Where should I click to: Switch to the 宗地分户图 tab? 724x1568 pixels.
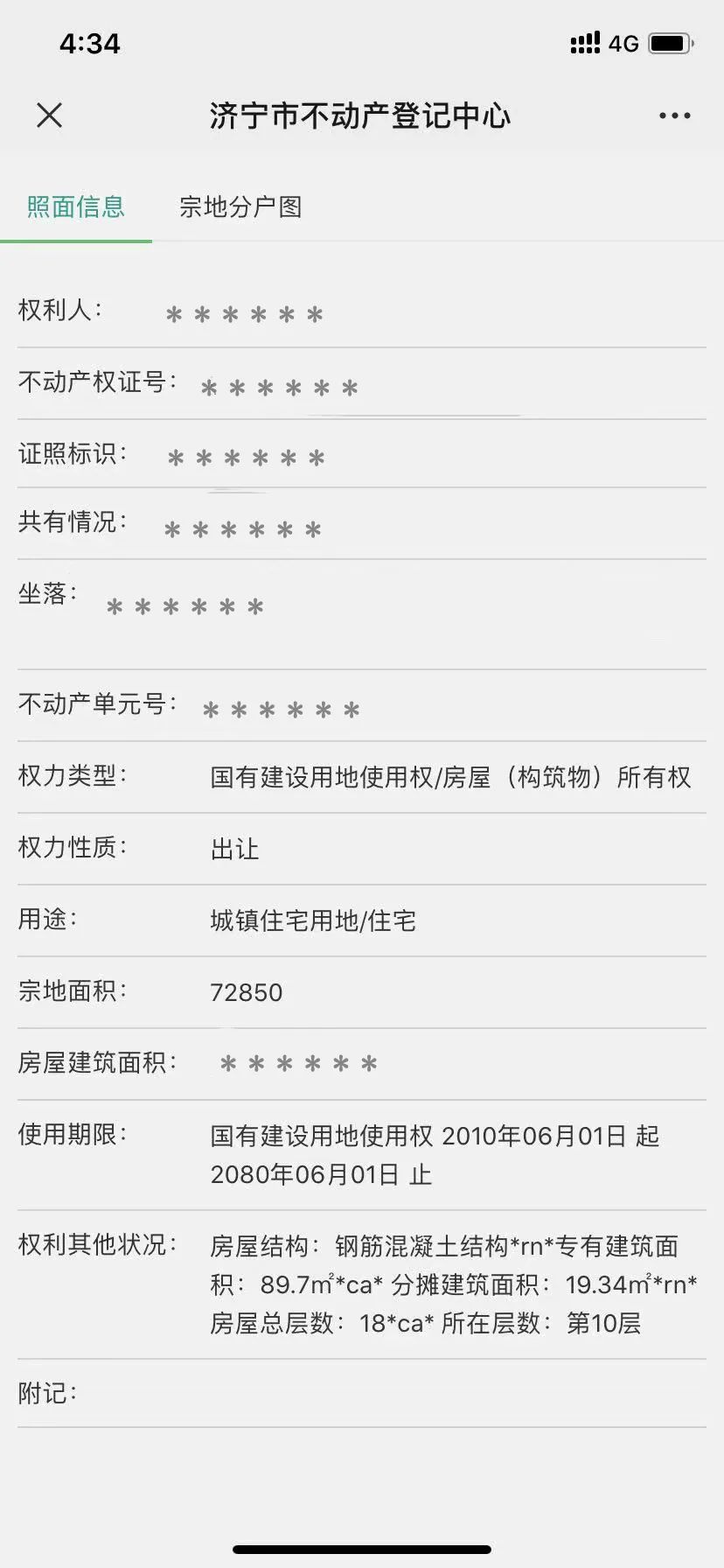tap(240, 207)
